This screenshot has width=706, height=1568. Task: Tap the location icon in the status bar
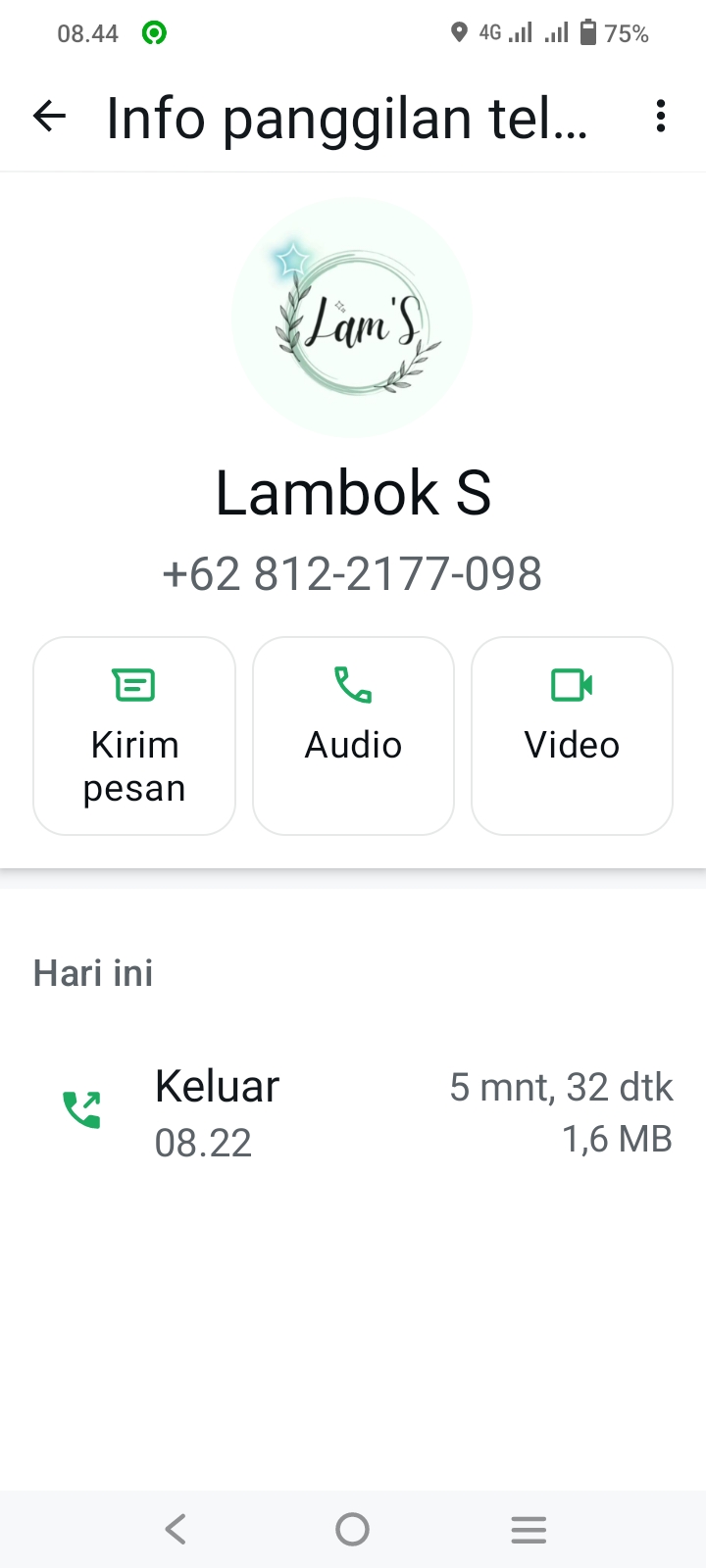(x=457, y=32)
